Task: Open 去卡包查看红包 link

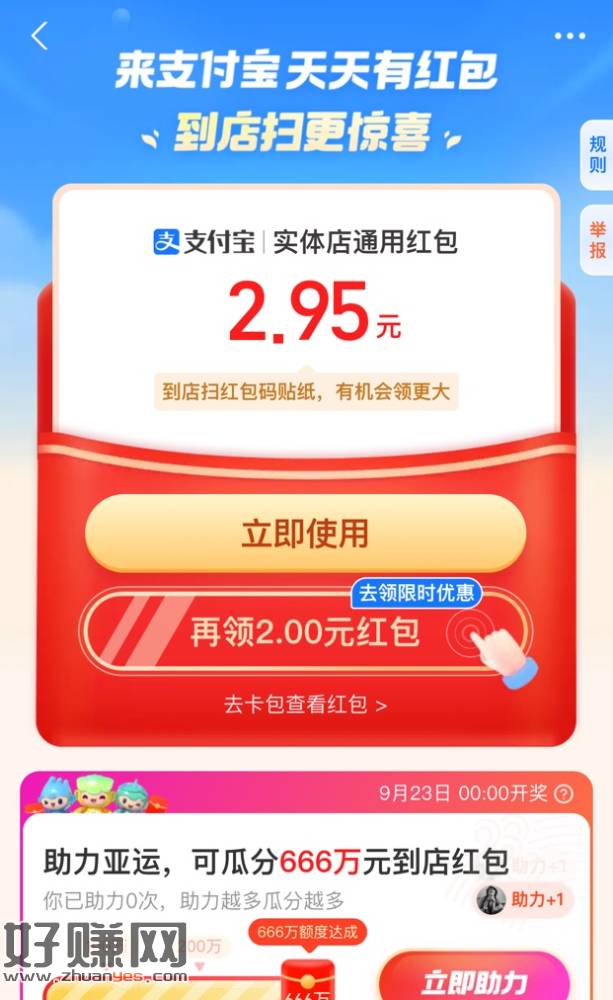Action: click(x=305, y=704)
